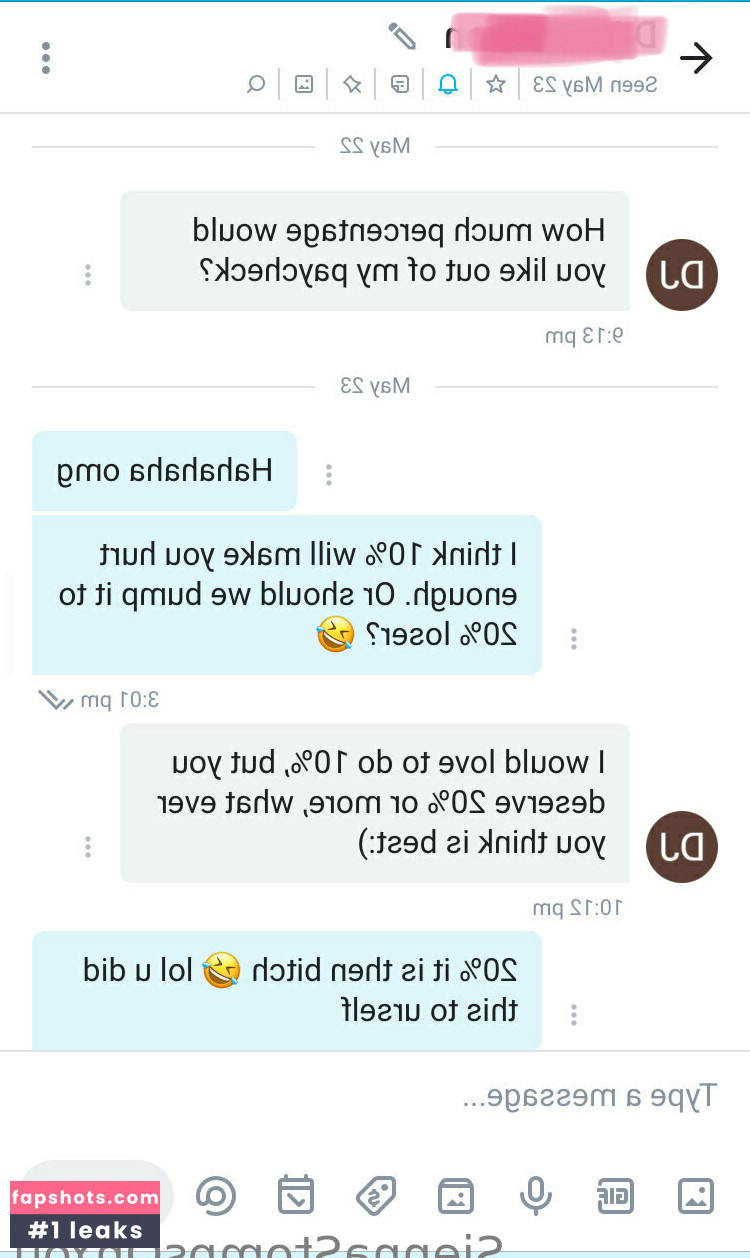Add this user to favorites with the star
Screen dimensions: 750x1258
[495, 84]
